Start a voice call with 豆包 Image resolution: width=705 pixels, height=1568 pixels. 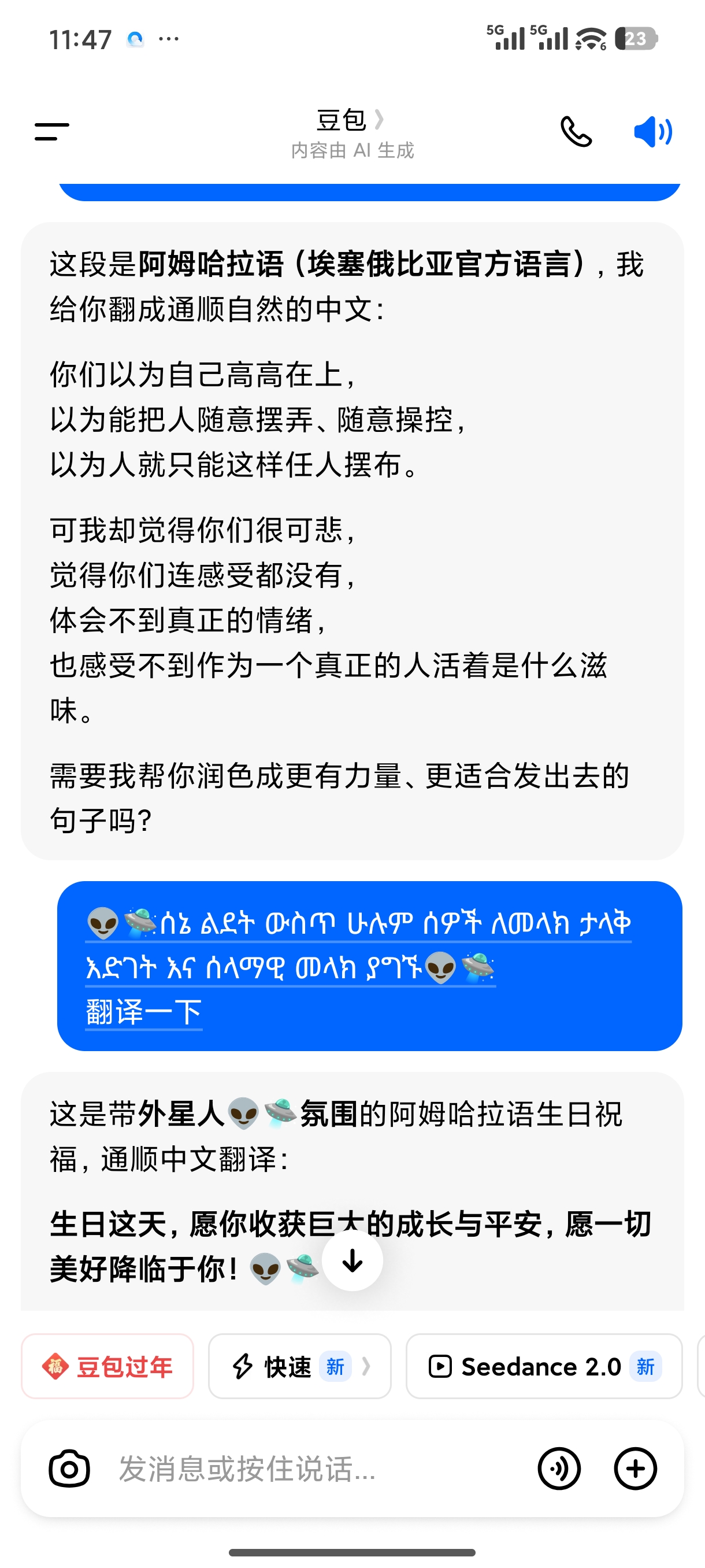[x=576, y=131]
